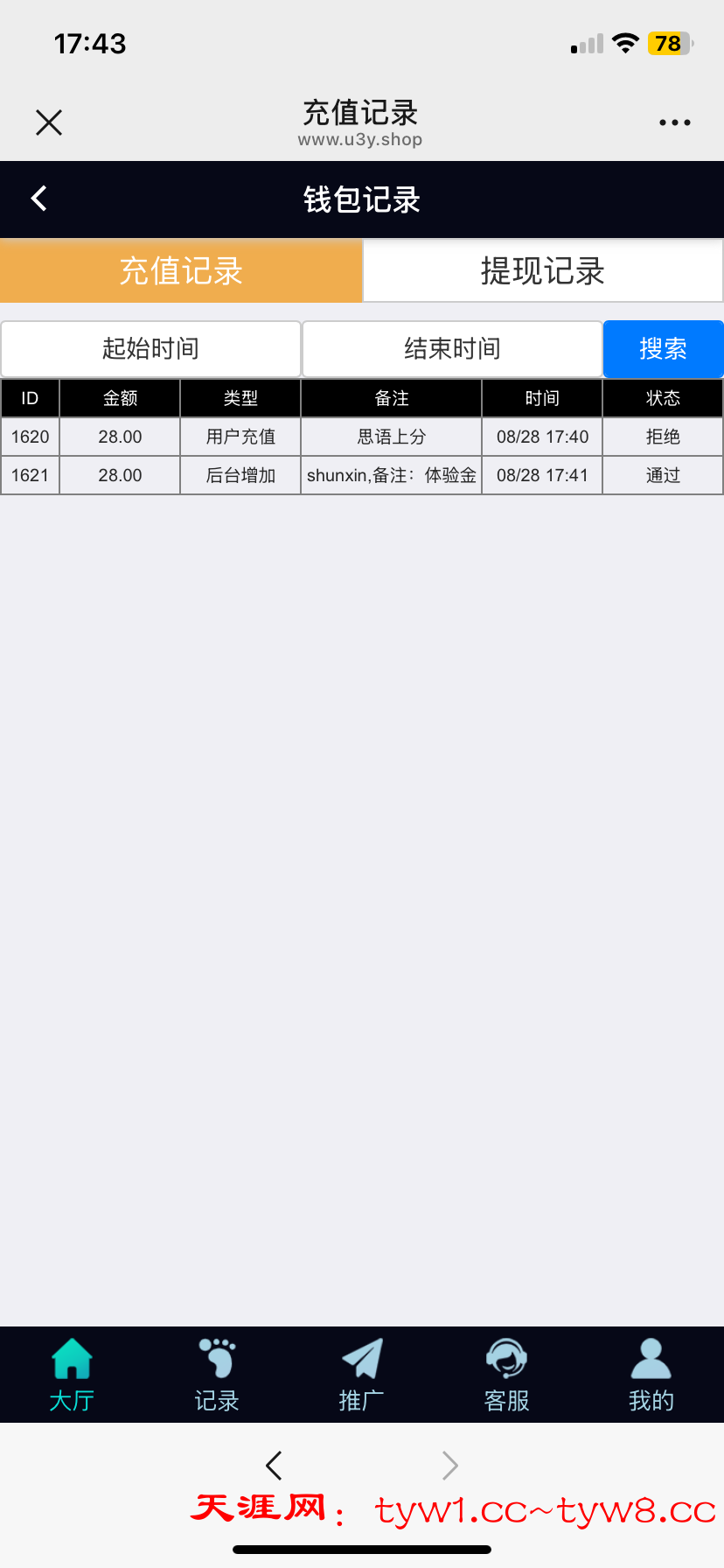The height and width of the screenshot is (1568, 724).
Task: Open the 大厅 home tab
Action: [x=72, y=1375]
